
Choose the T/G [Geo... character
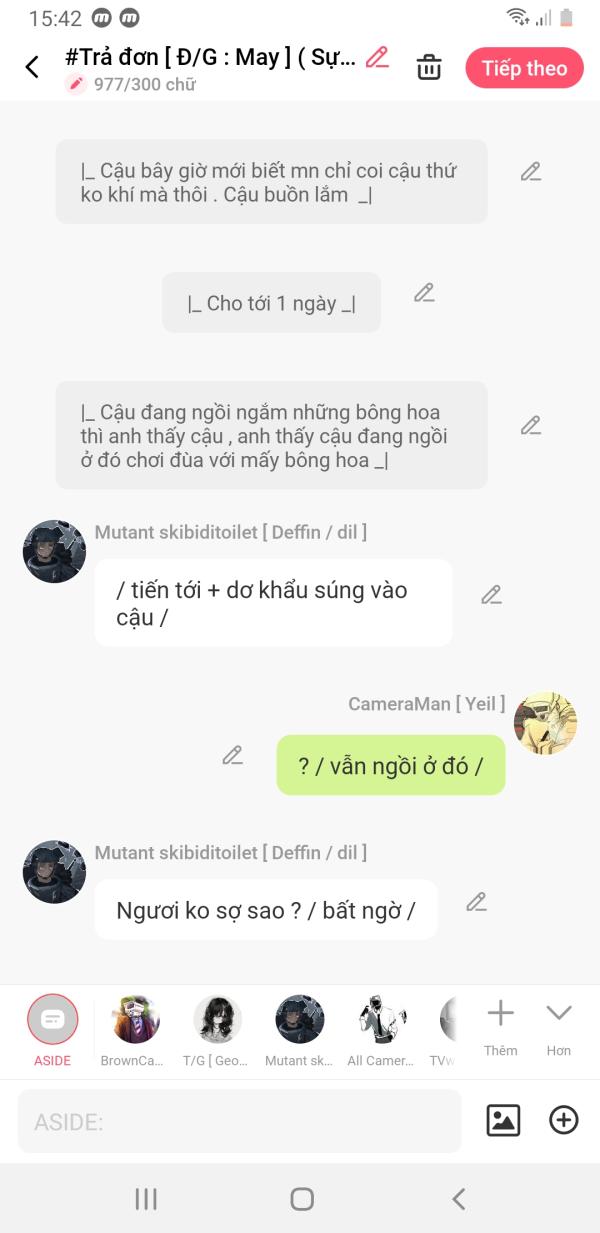pyautogui.click(x=216, y=1027)
